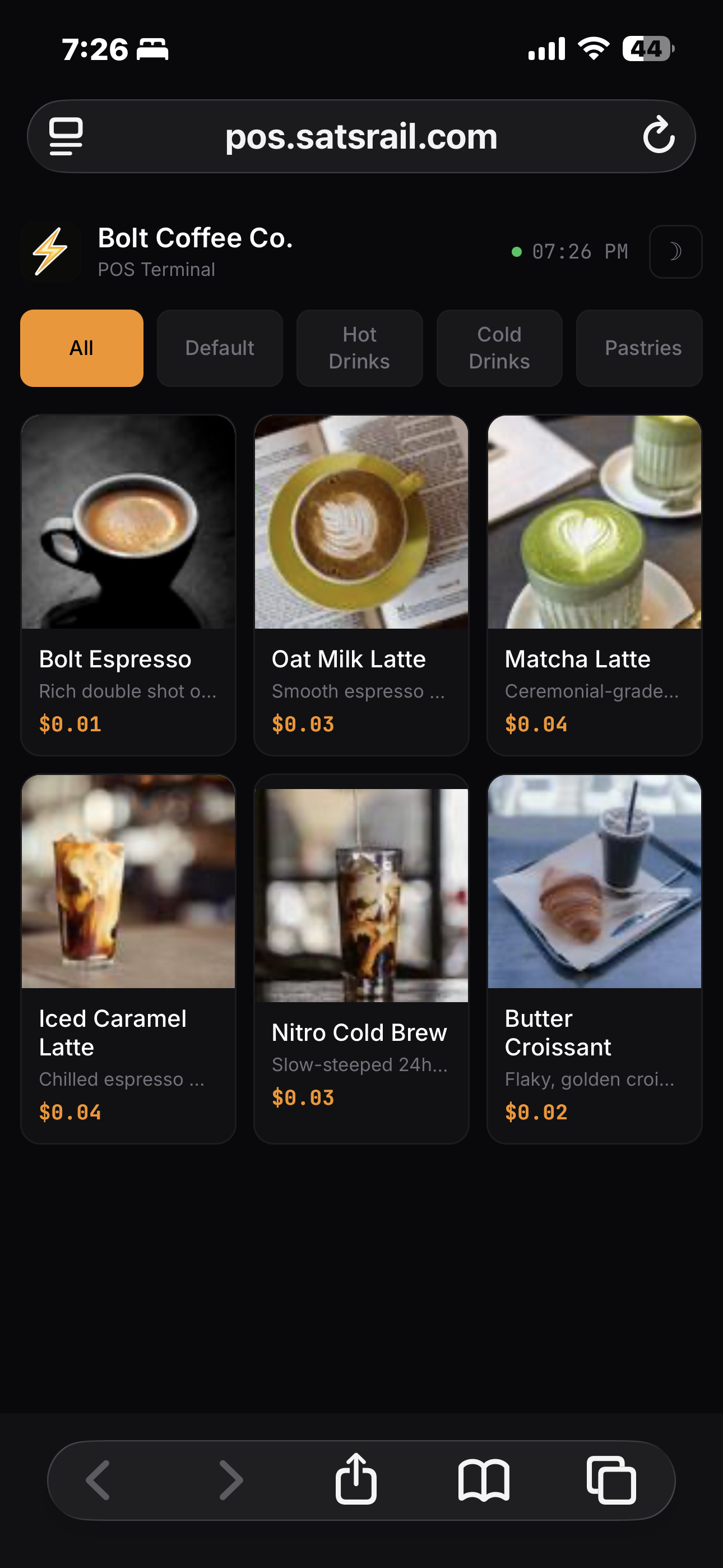This screenshot has height=1568, width=723.
Task: Choose the Matcha Latte item
Action: coord(594,584)
